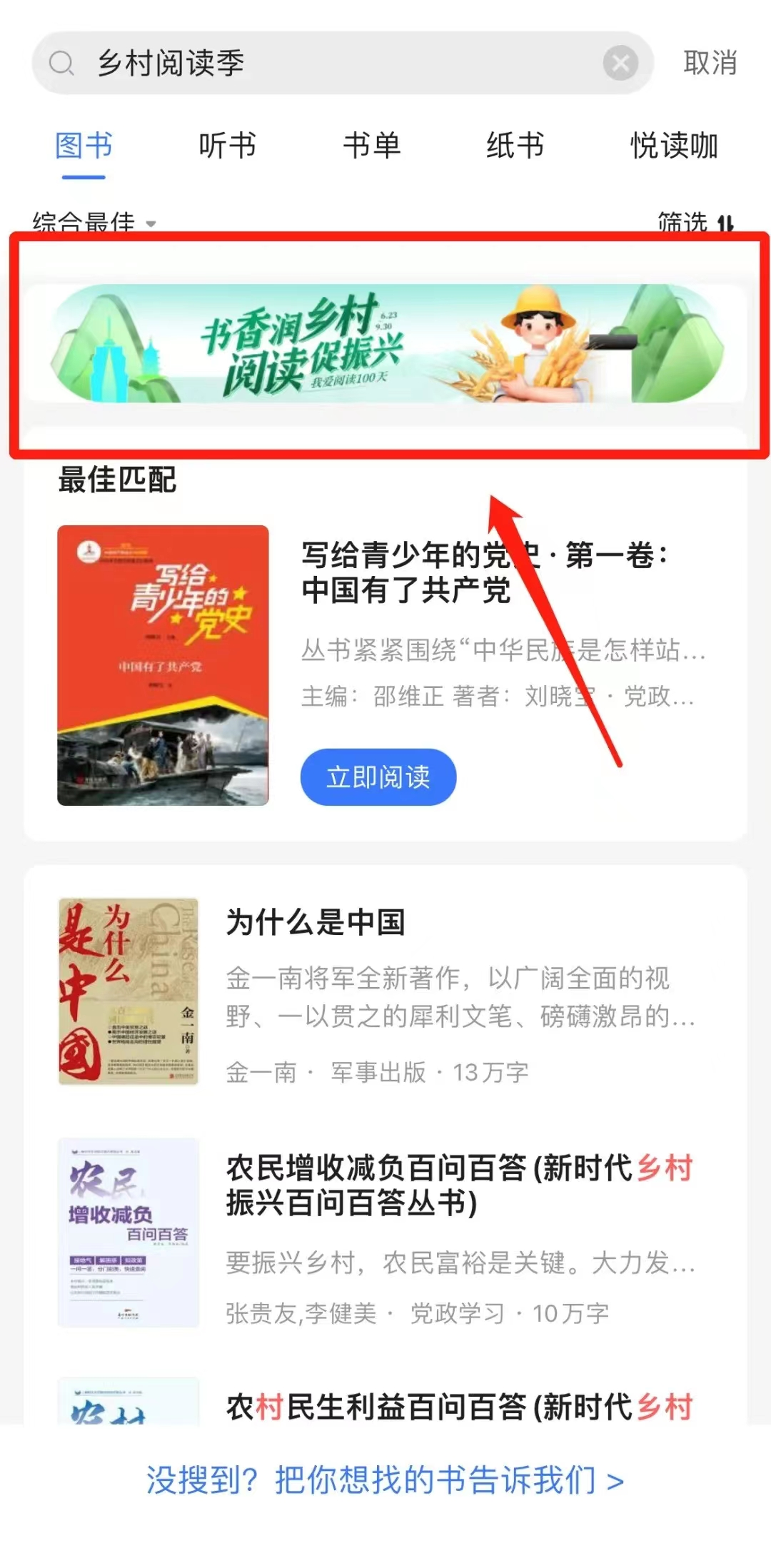Tap 立即阅读 for 写给青少年的党史

[378, 777]
